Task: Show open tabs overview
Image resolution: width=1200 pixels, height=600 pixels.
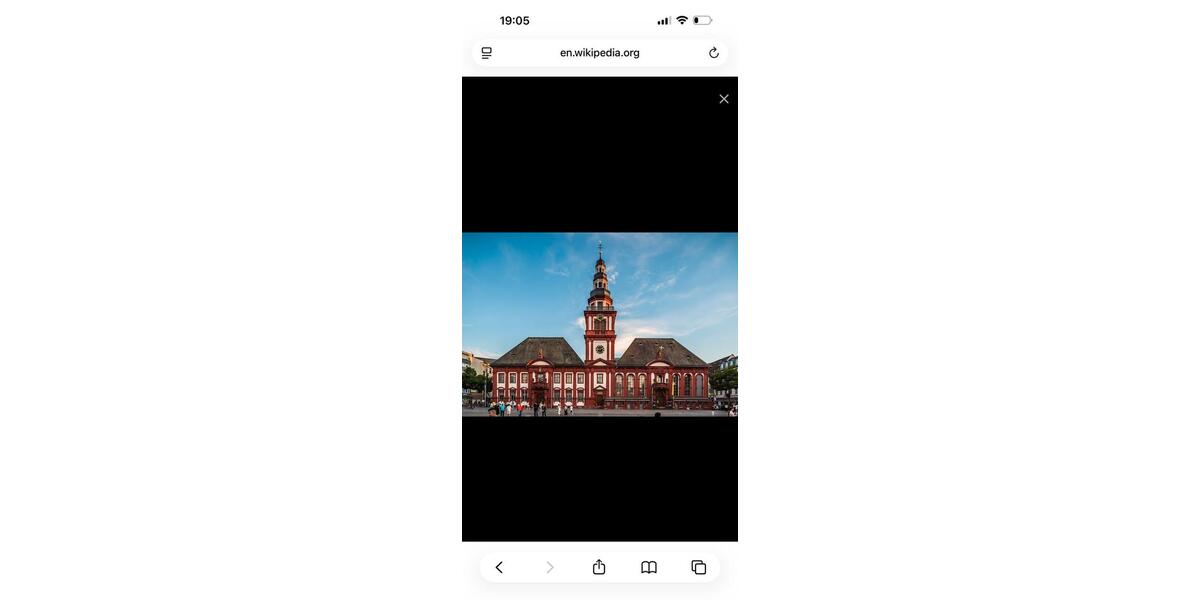Action: 699,567
